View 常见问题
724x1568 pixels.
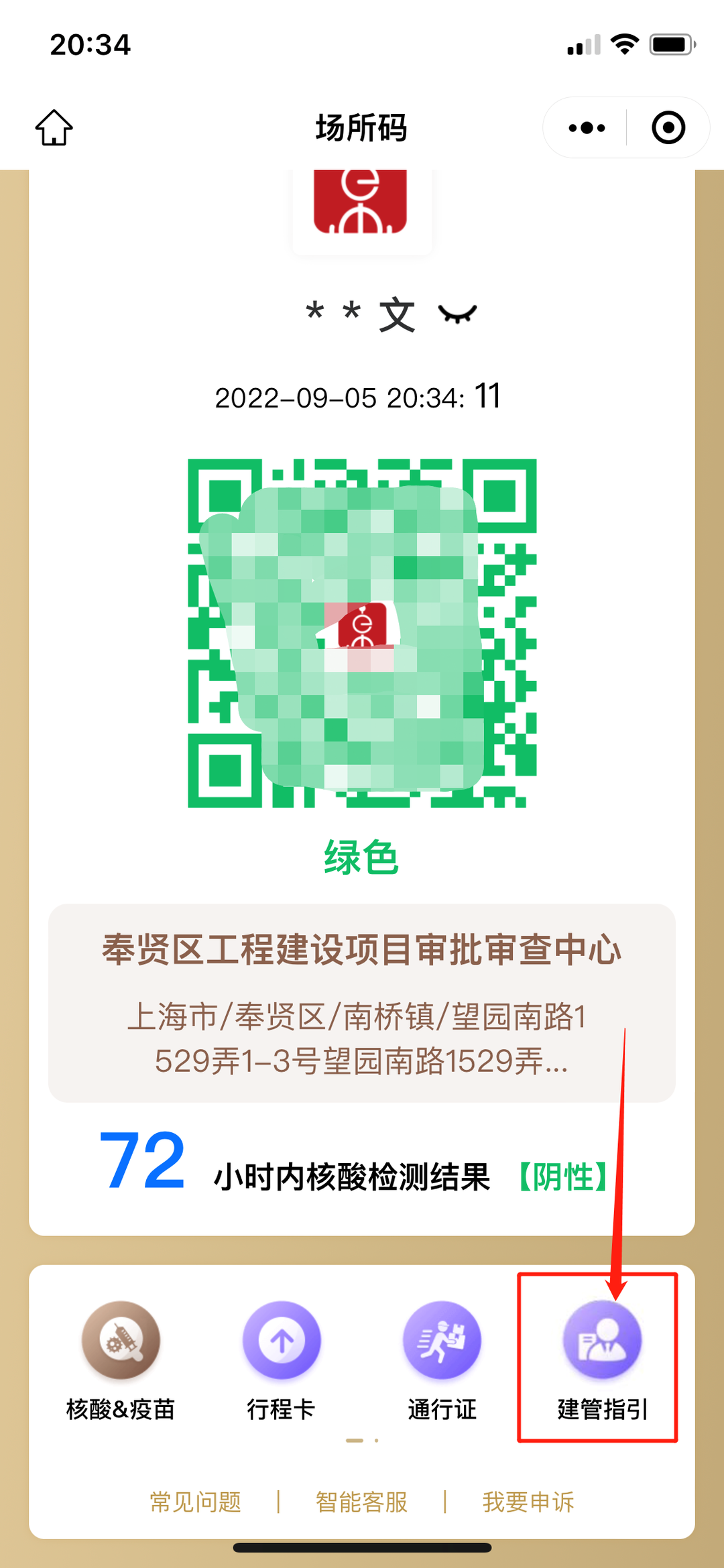click(195, 1502)
